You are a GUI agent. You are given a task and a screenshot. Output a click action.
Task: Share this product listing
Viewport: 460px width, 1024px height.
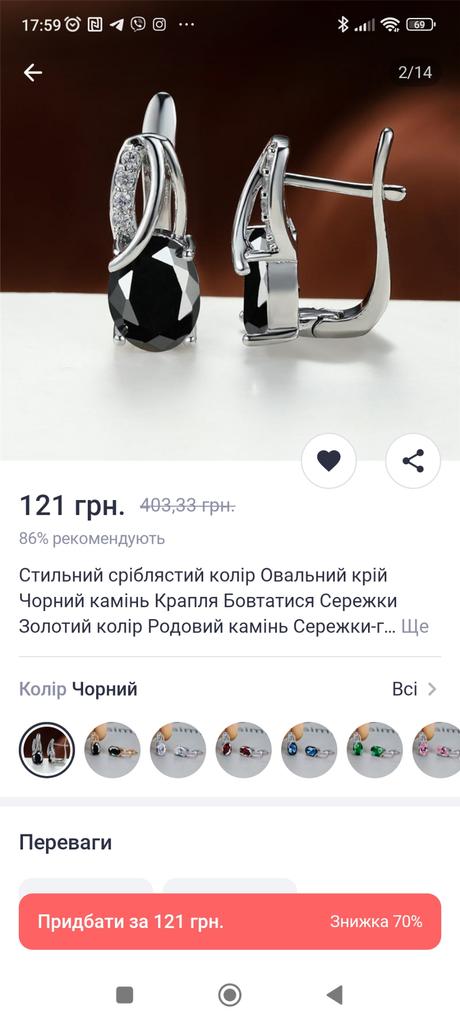click(413, 461)
